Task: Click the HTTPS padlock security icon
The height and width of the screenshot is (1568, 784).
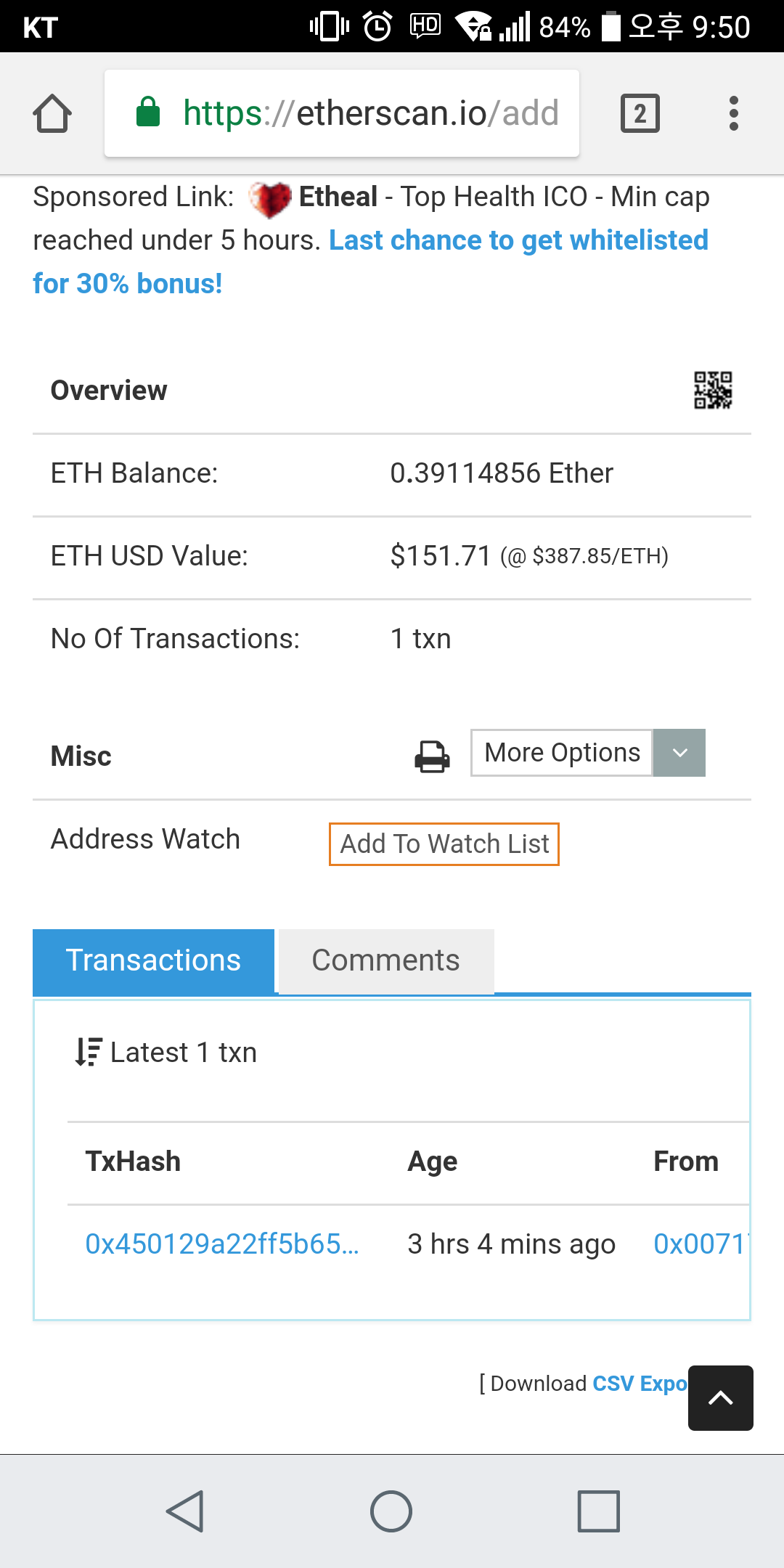Action: pos(149,113)
